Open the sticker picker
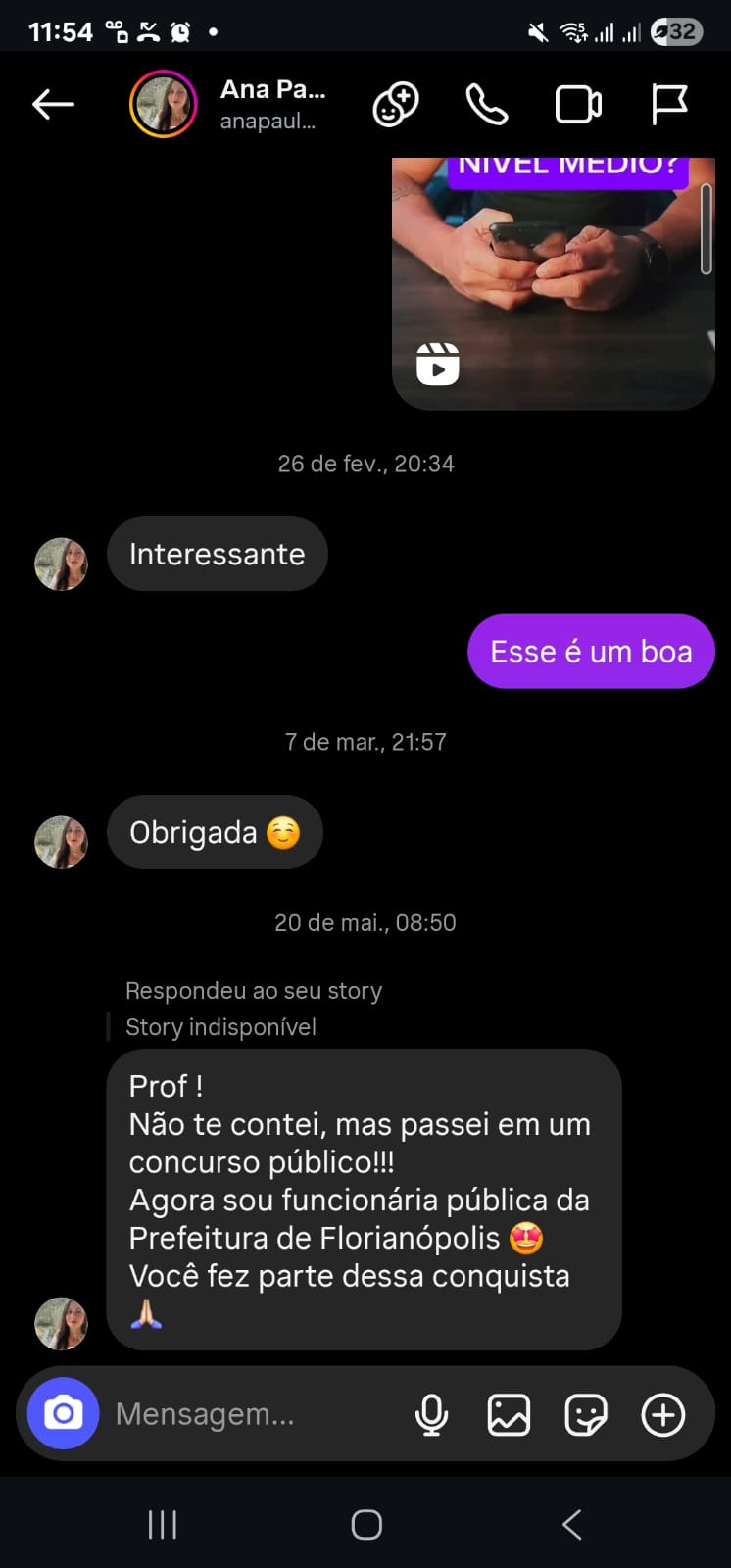731x1568 pixels. tap(586, 1414)
